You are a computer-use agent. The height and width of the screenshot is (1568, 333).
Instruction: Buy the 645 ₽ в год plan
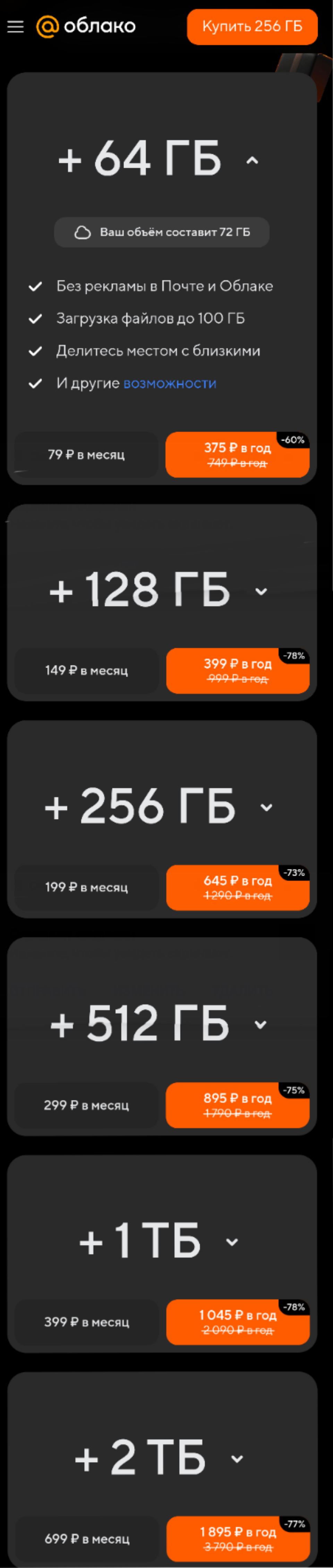pyautogui.click(x=237, y=887)
